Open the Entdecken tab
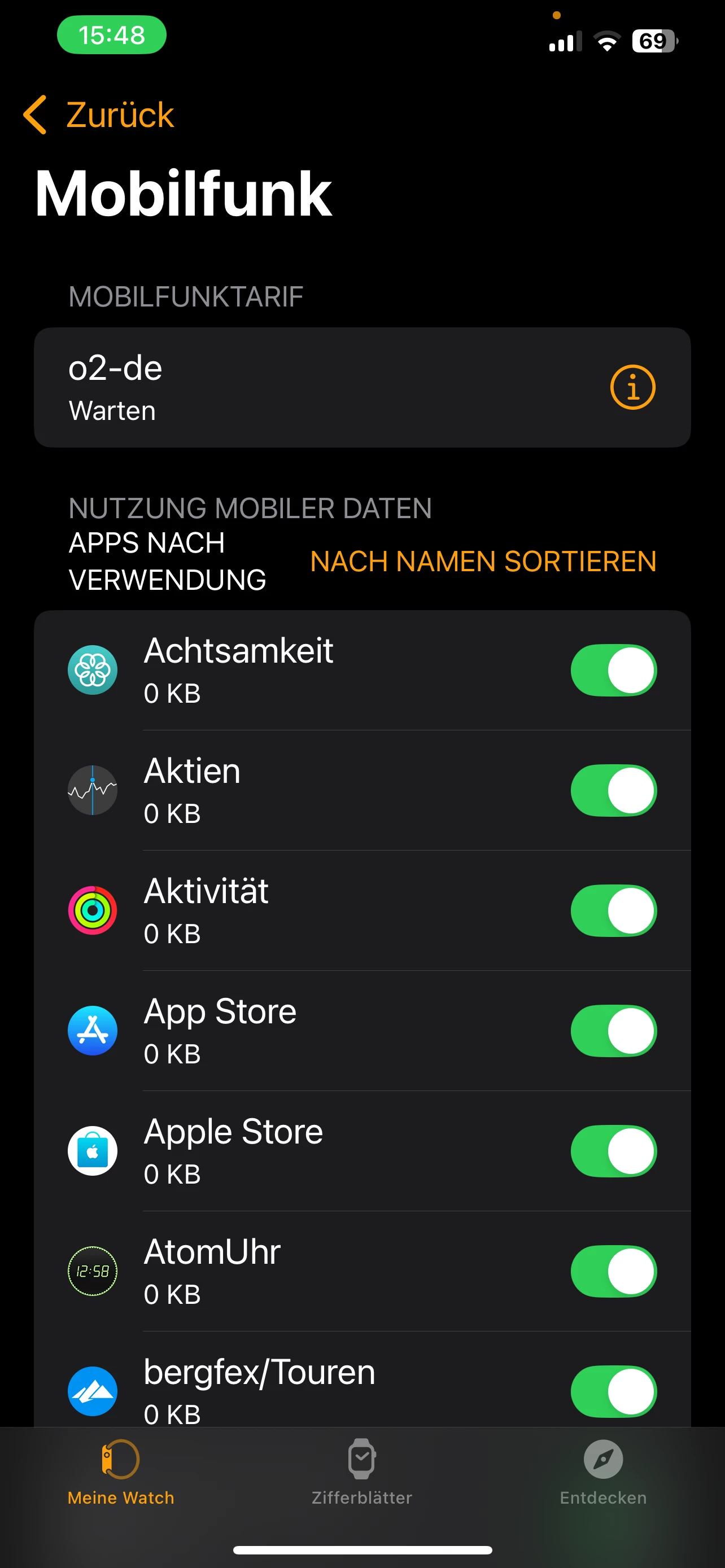Viewport: 725px width, 1568px height. tap(602, 1470)
